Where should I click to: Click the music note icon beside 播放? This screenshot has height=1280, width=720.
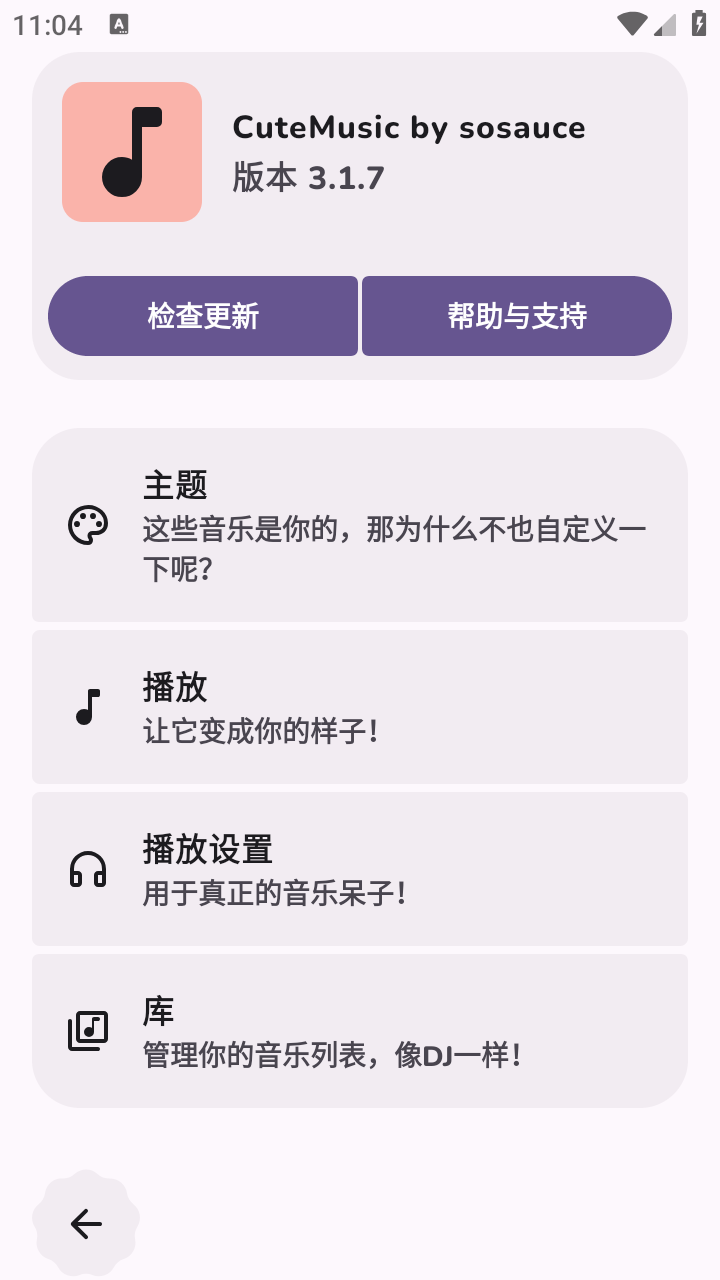pos(89,706)
